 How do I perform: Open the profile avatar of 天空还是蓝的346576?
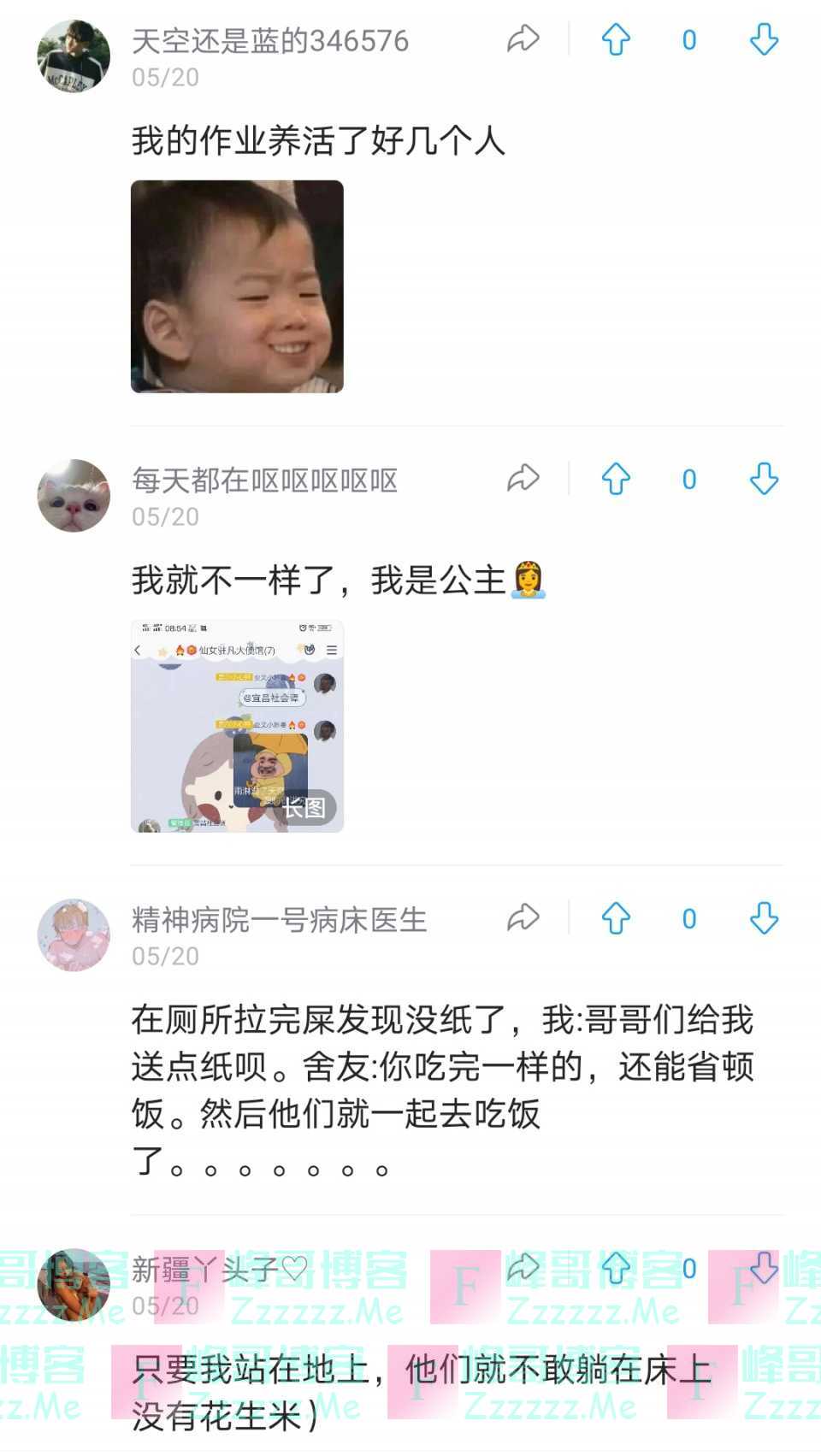(74, 56)
